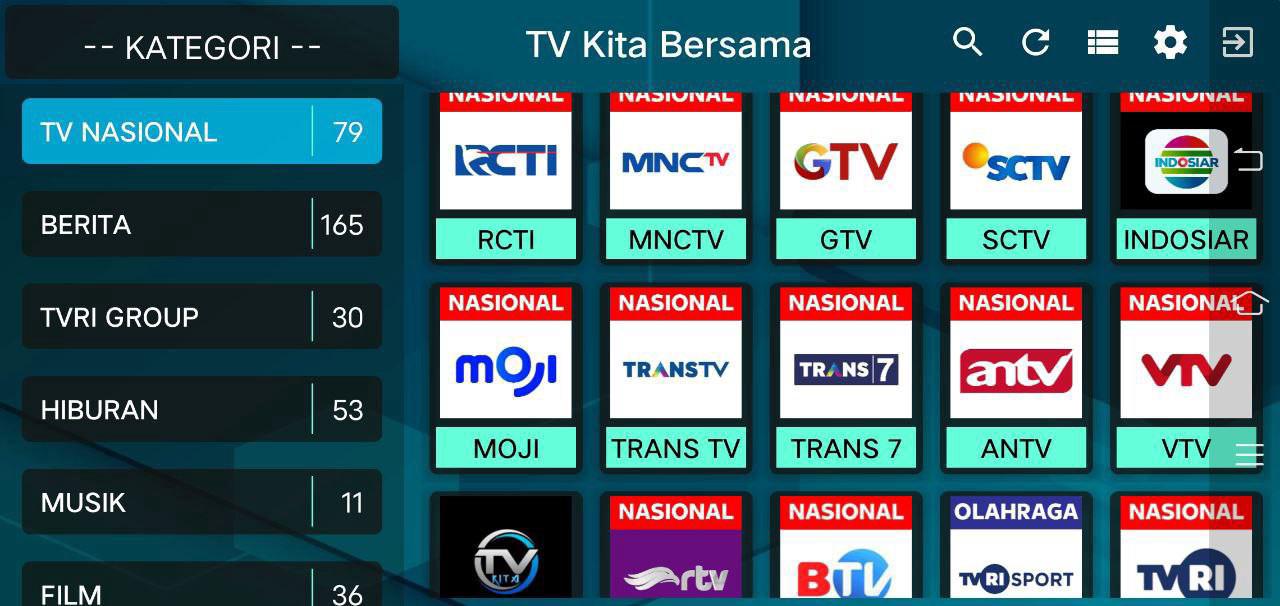
Task: Tap the exit app icon
Action: (x=1237, y=42)
